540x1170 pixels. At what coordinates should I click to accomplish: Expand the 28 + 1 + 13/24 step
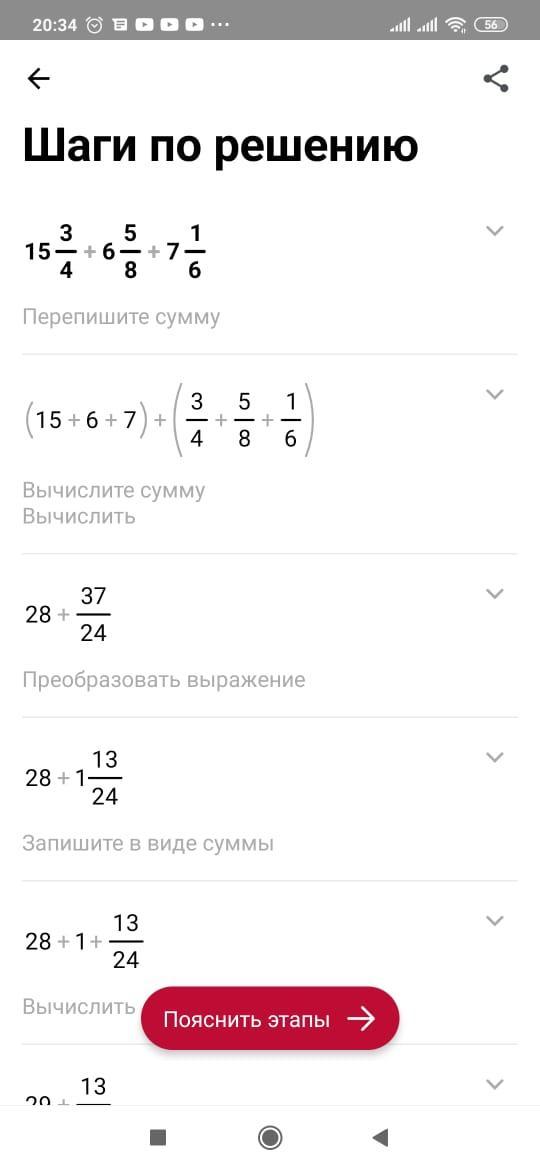[495, 921]
